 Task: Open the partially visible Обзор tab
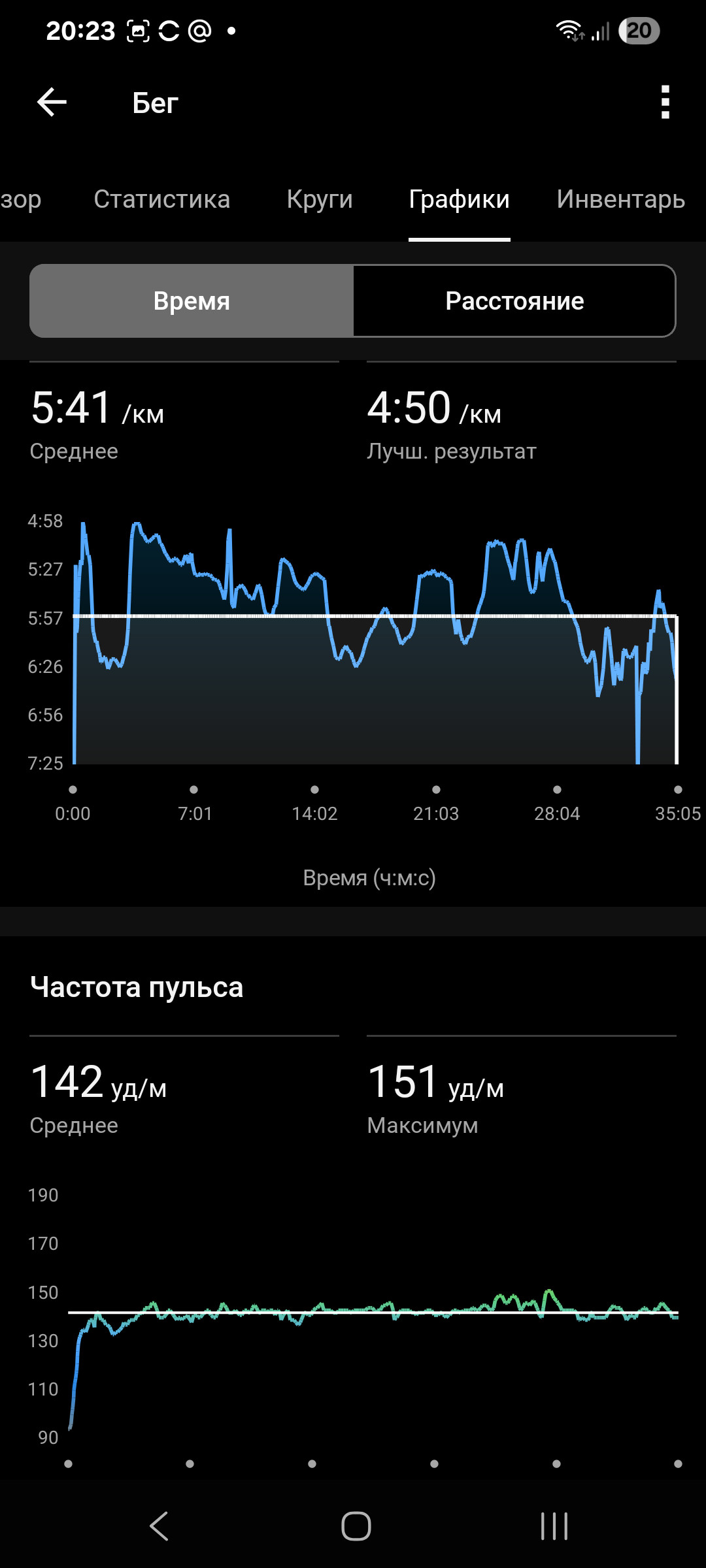pyautogui.click(x=20, y=199)
